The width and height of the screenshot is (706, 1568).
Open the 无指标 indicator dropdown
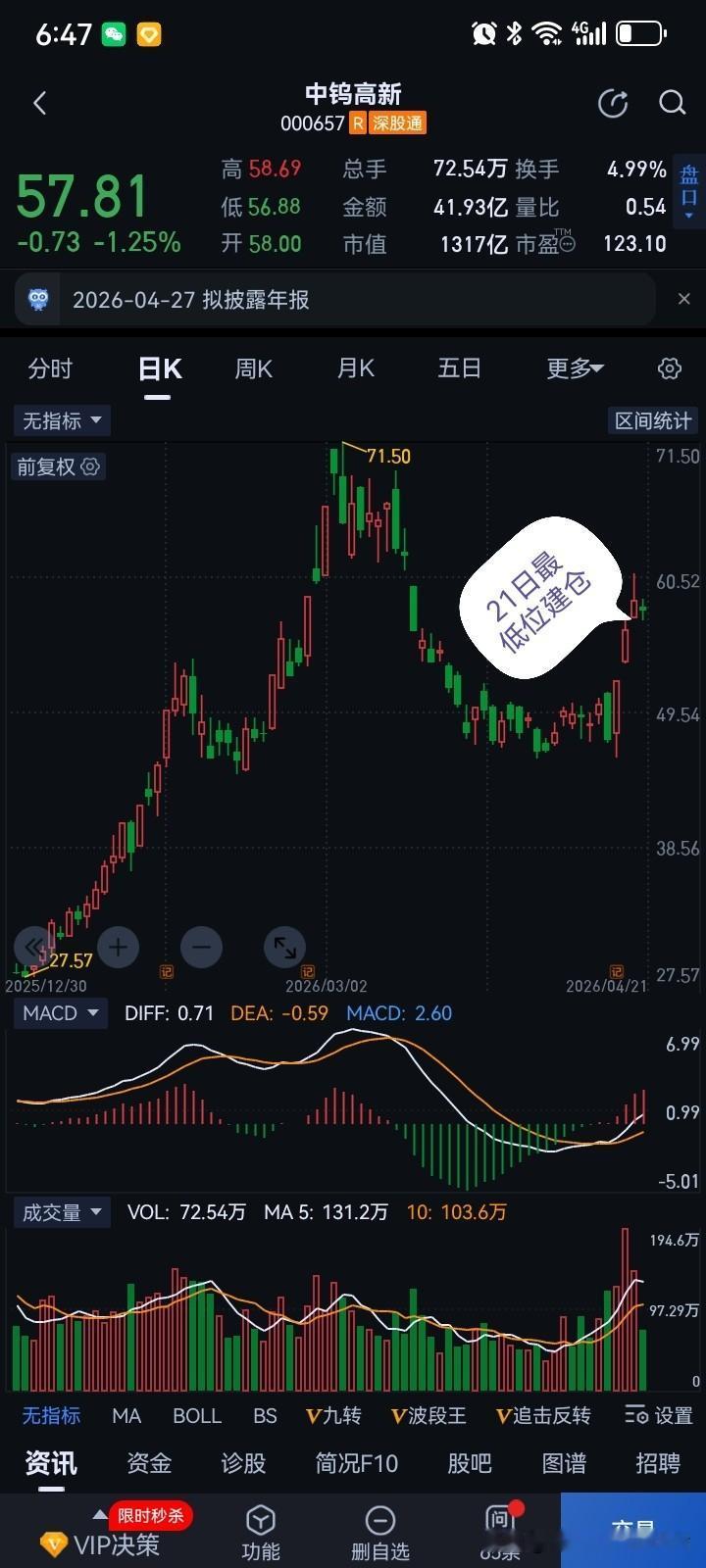[x=62, y=421]
